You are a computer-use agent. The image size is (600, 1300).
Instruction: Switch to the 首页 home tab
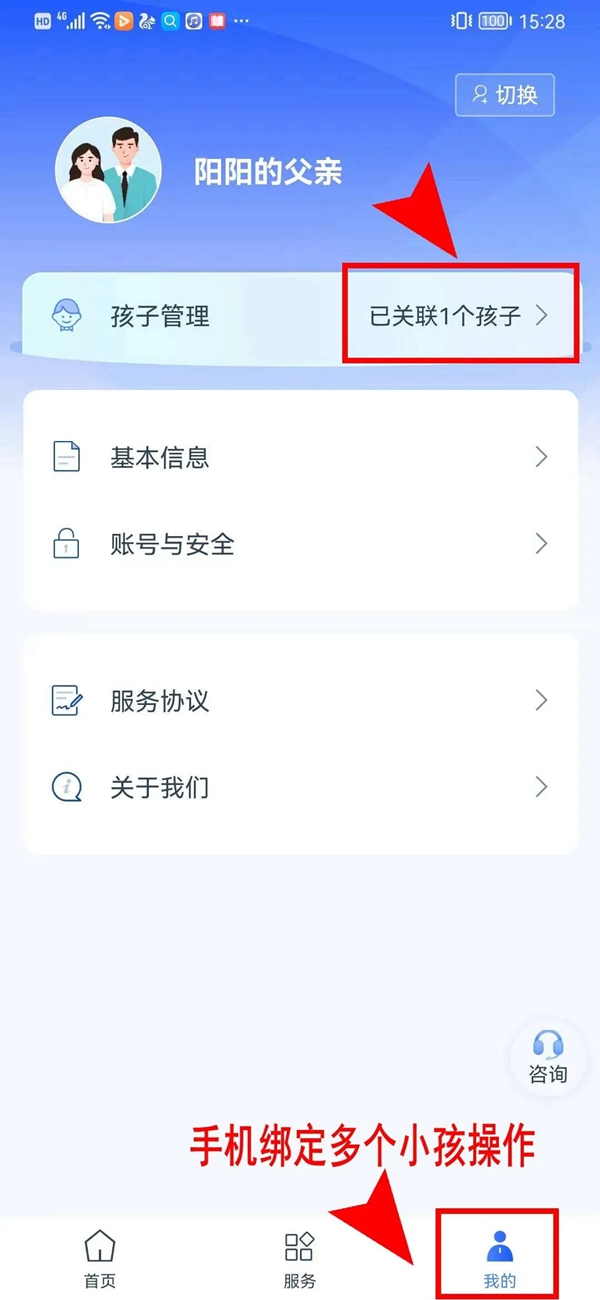(99, 1258)
